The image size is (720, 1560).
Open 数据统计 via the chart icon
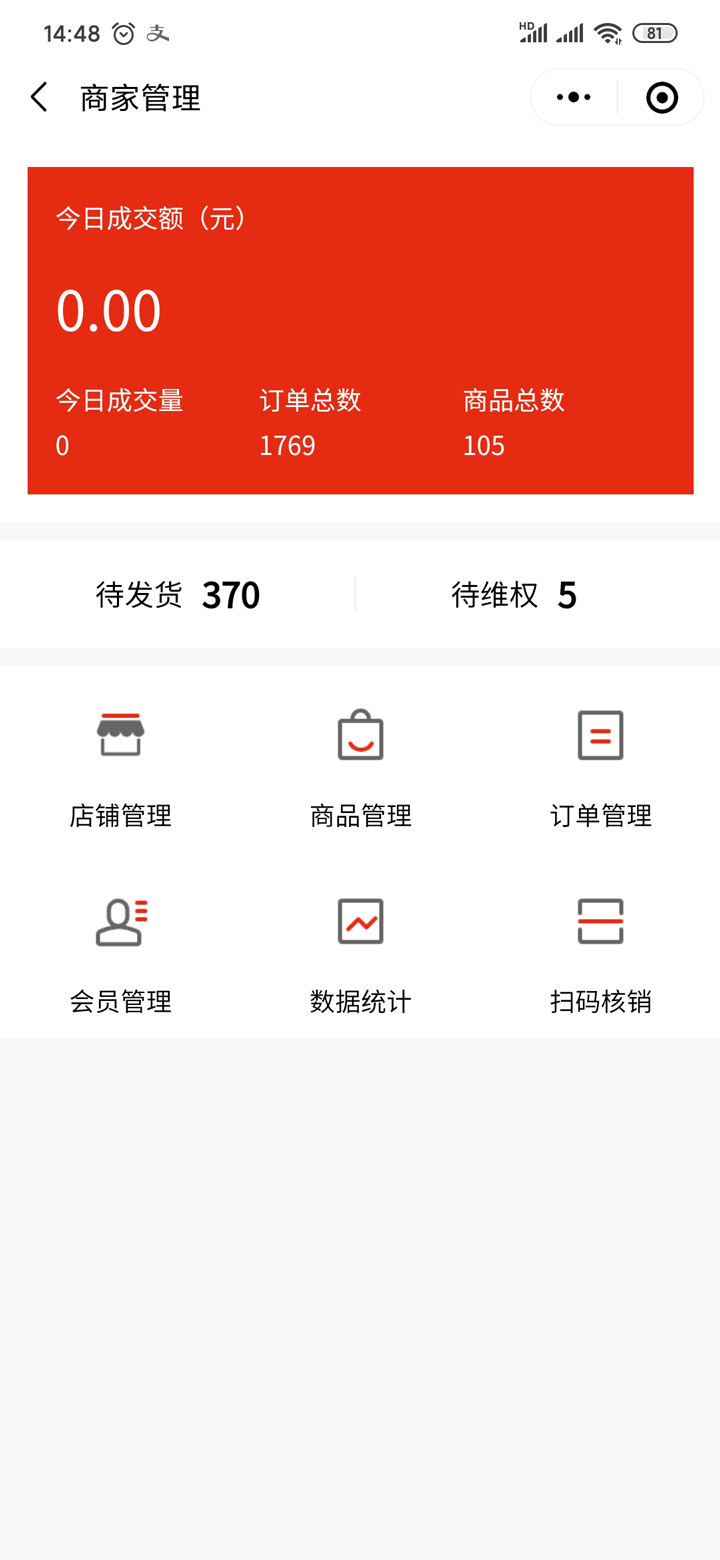point(360,920)
